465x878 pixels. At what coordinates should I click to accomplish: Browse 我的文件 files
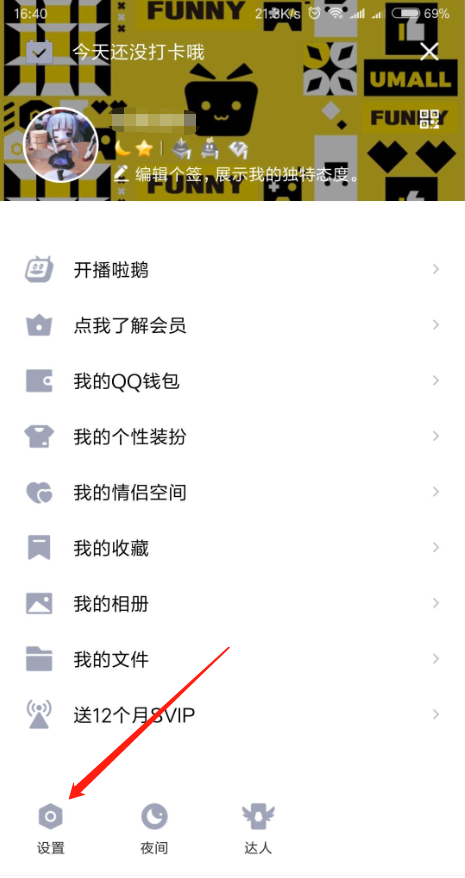[x=232, y=659]
